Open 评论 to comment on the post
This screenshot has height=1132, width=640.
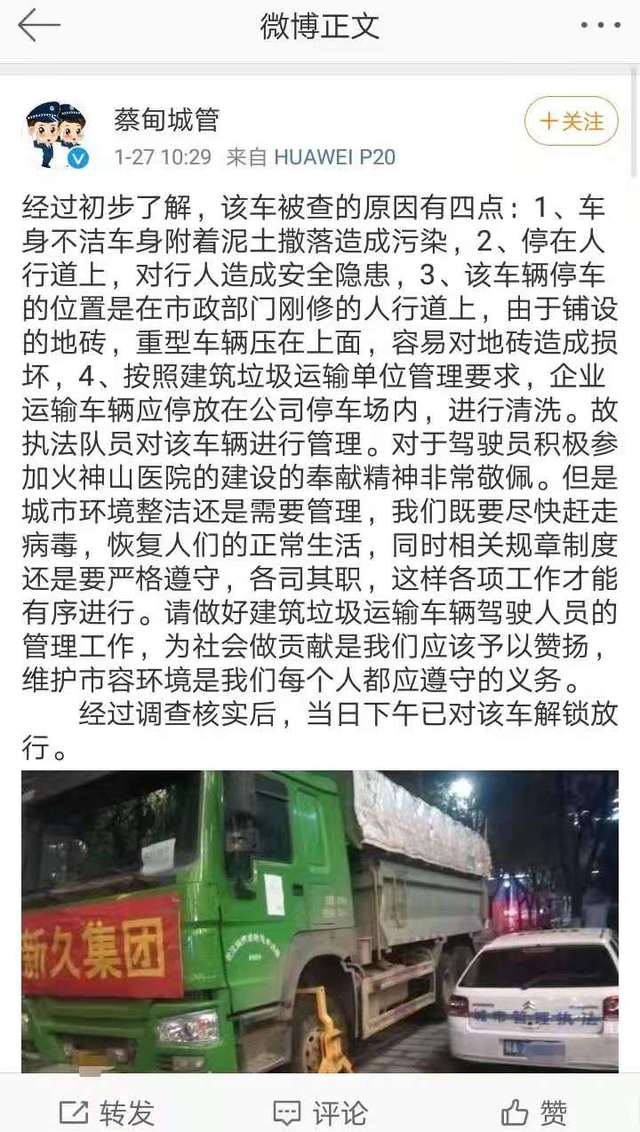click(320, 1110)
